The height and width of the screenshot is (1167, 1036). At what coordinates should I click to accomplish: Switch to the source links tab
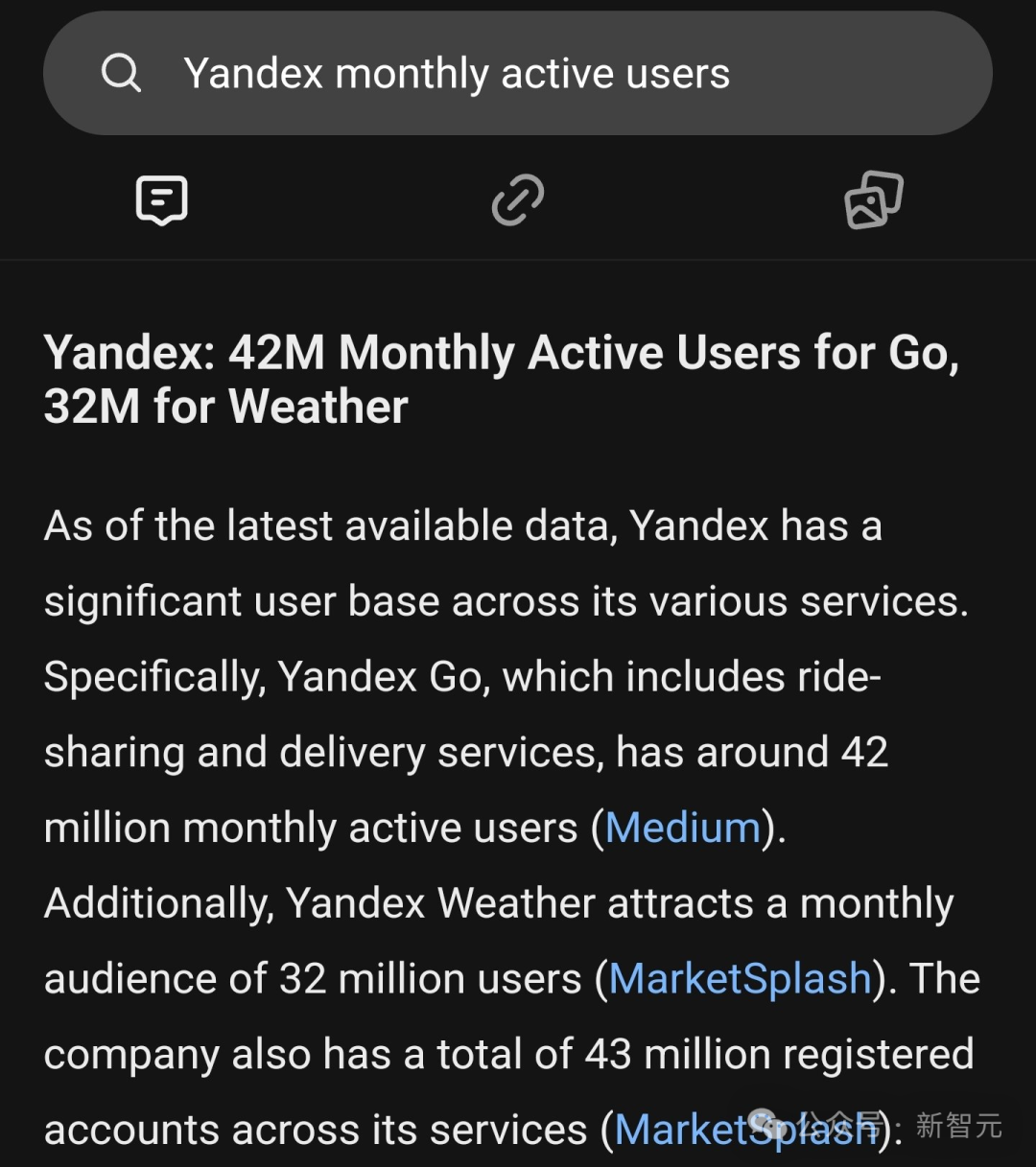pos(518,200)
